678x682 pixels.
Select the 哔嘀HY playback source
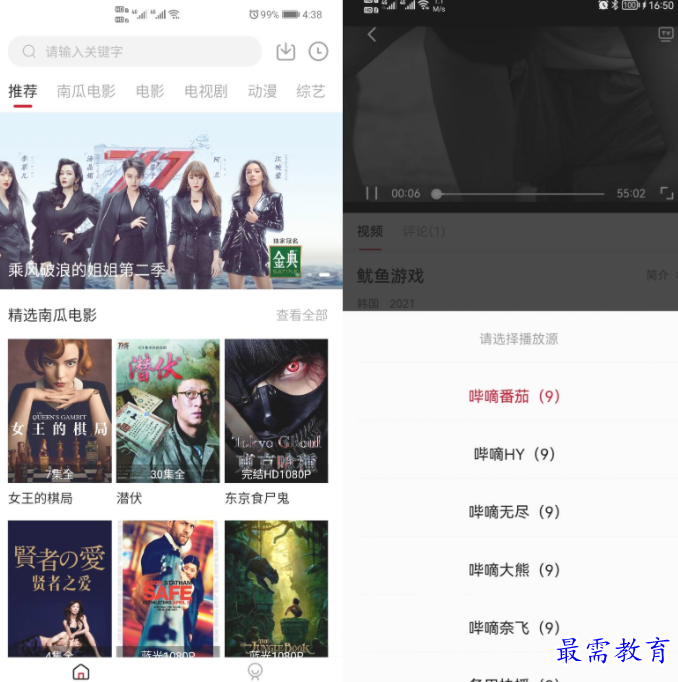[x=515, y=454]
